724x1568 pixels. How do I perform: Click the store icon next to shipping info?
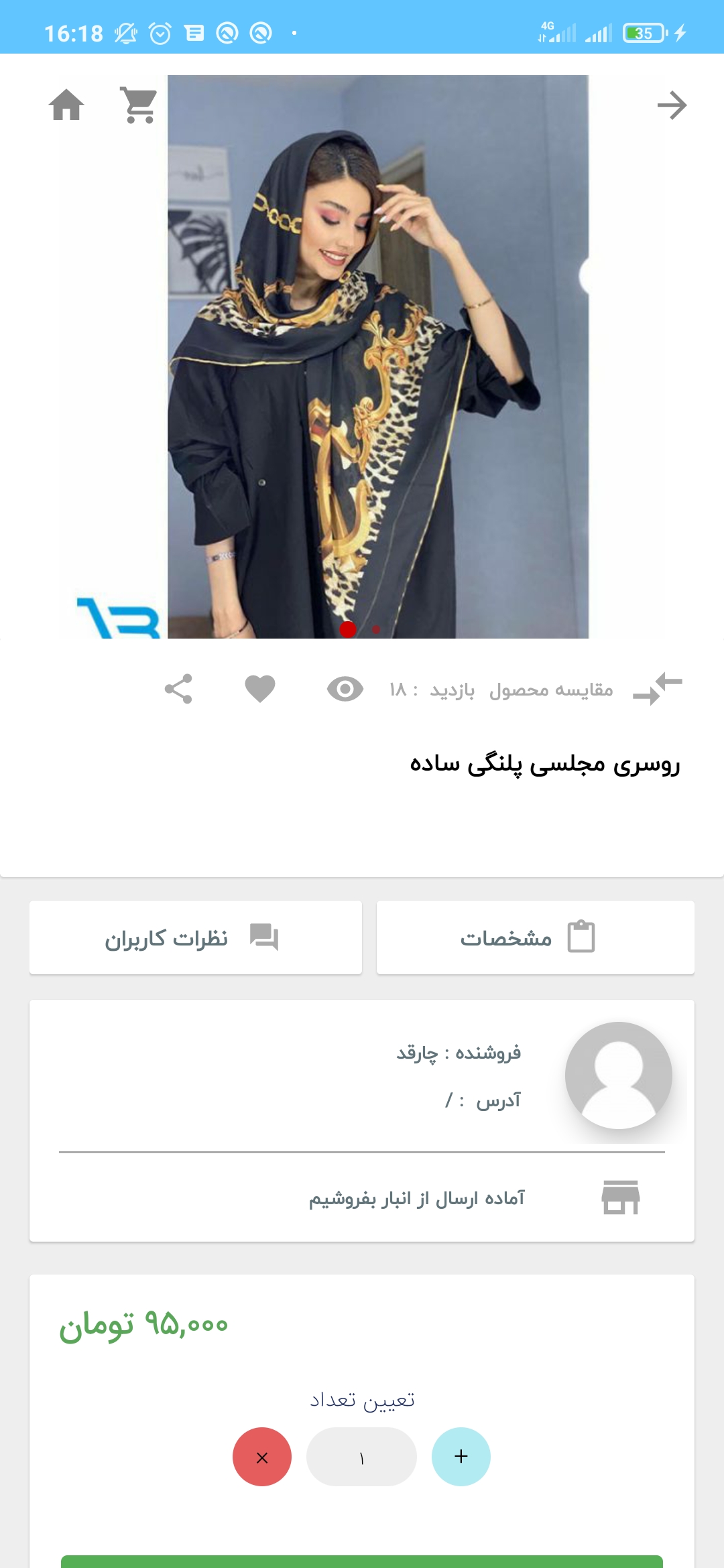coord(620,1199)
